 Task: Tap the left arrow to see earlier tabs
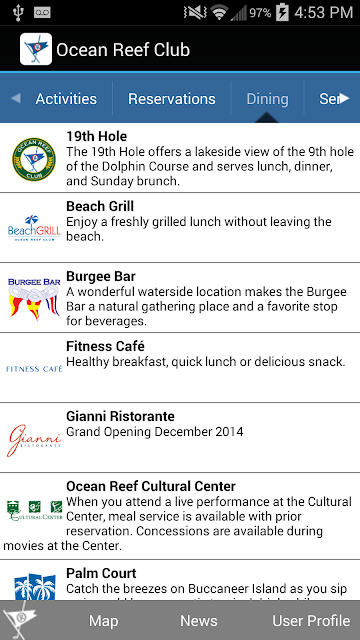pyautogui.click(x=15, y=98)
